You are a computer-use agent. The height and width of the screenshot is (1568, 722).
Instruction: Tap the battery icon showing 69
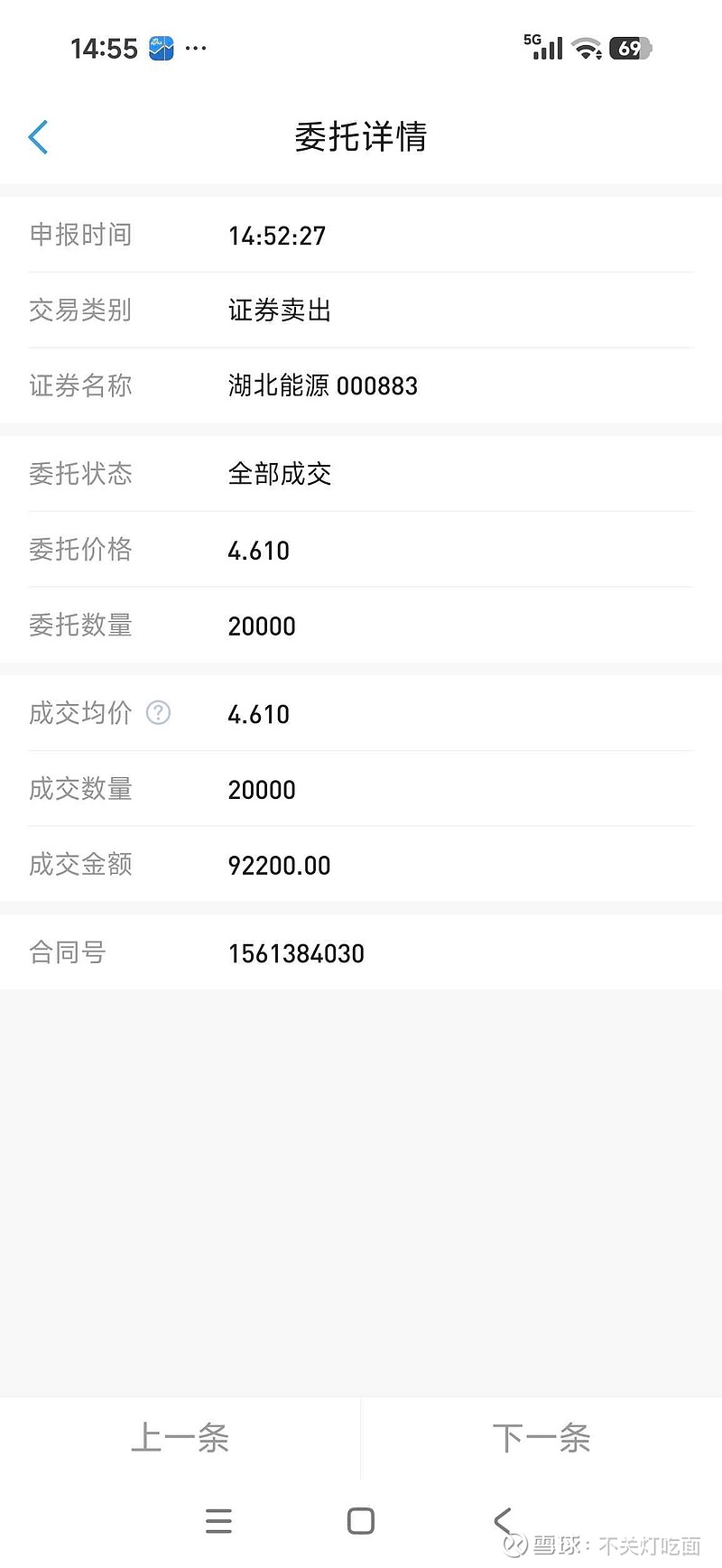631,49
